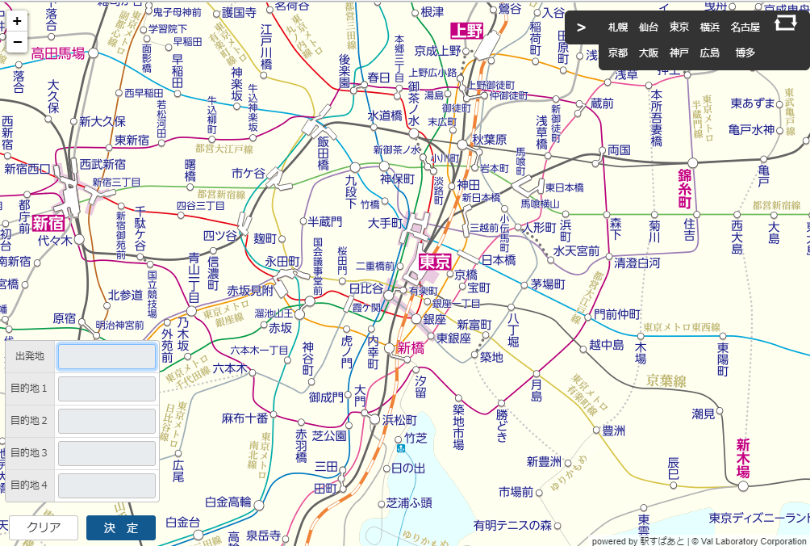This screenshot has width=810, height=546.
Task: Focus the 目的地1 destination field
Action: [107, 388]
